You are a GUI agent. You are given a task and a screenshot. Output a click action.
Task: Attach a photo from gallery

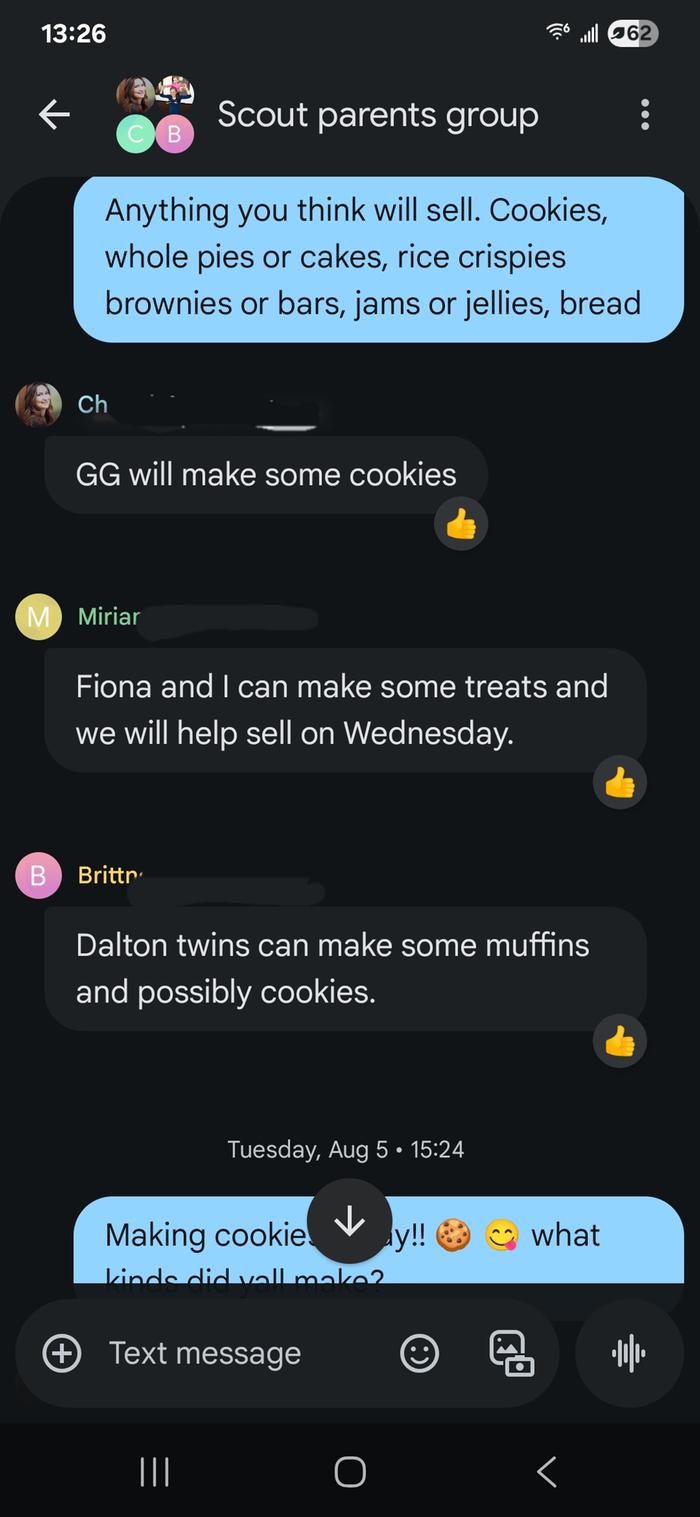point(511,1353)
